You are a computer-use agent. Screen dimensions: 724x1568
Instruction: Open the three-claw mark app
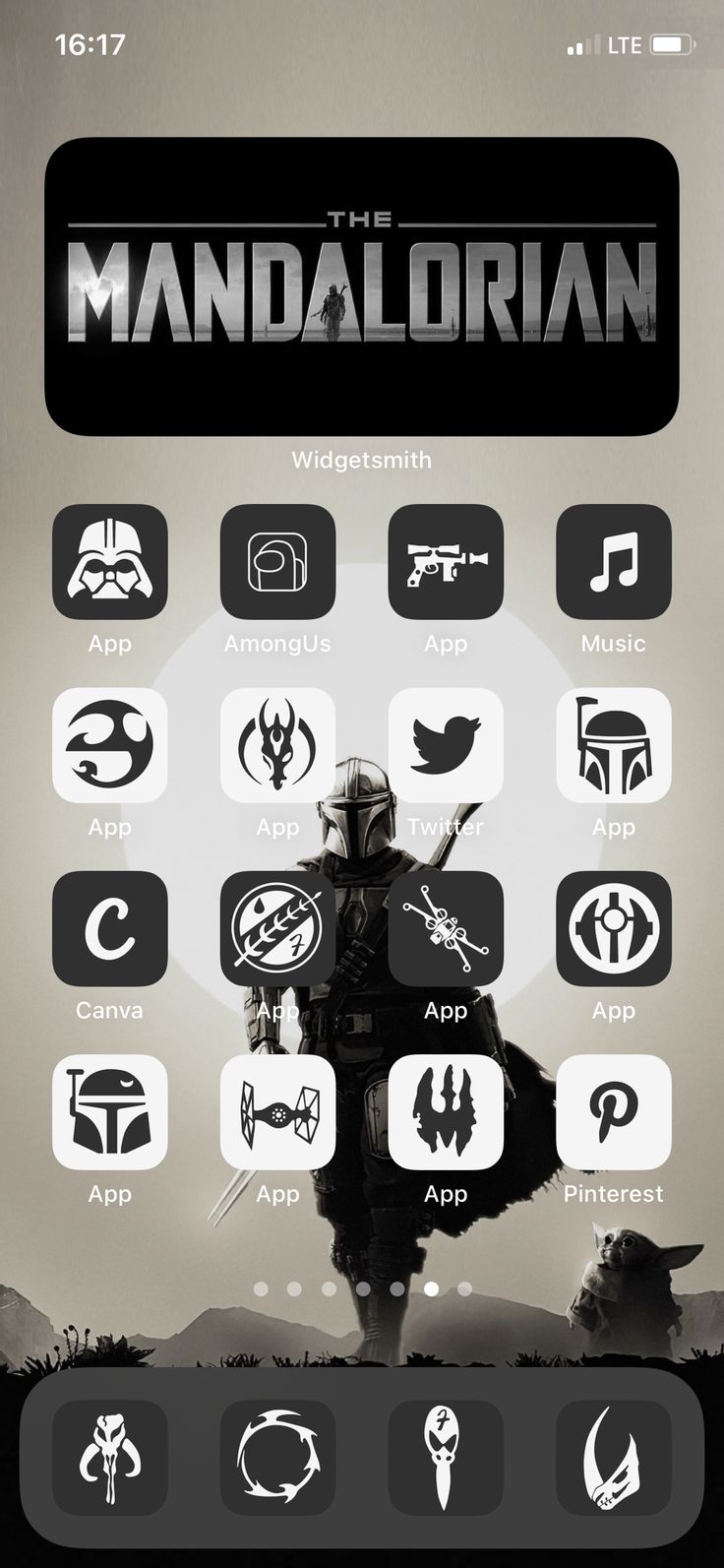coord(446,1111)
